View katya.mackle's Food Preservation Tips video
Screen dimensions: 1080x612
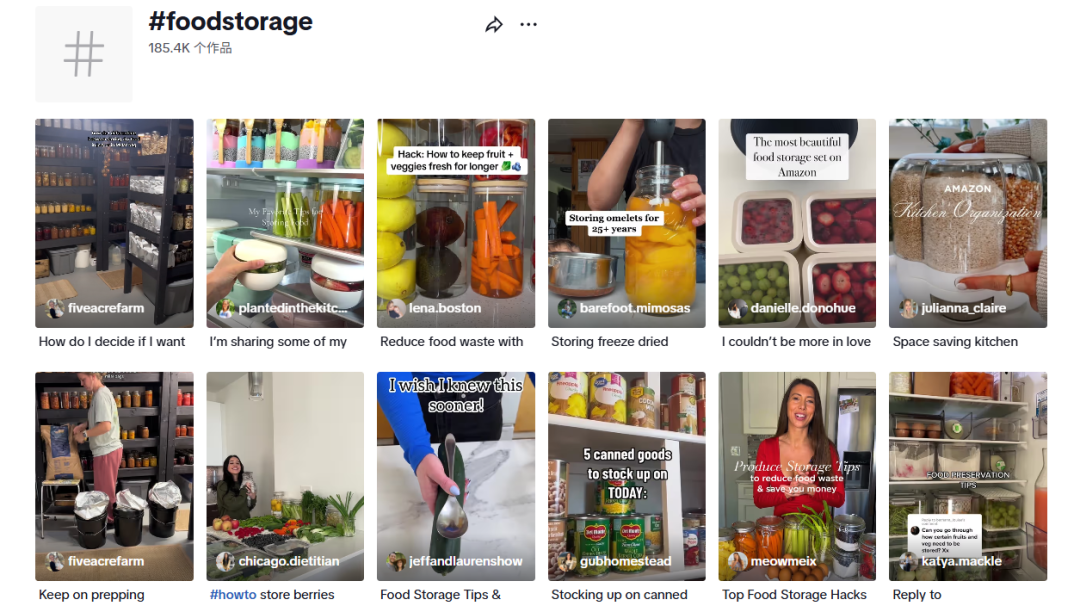pos(968,476)
